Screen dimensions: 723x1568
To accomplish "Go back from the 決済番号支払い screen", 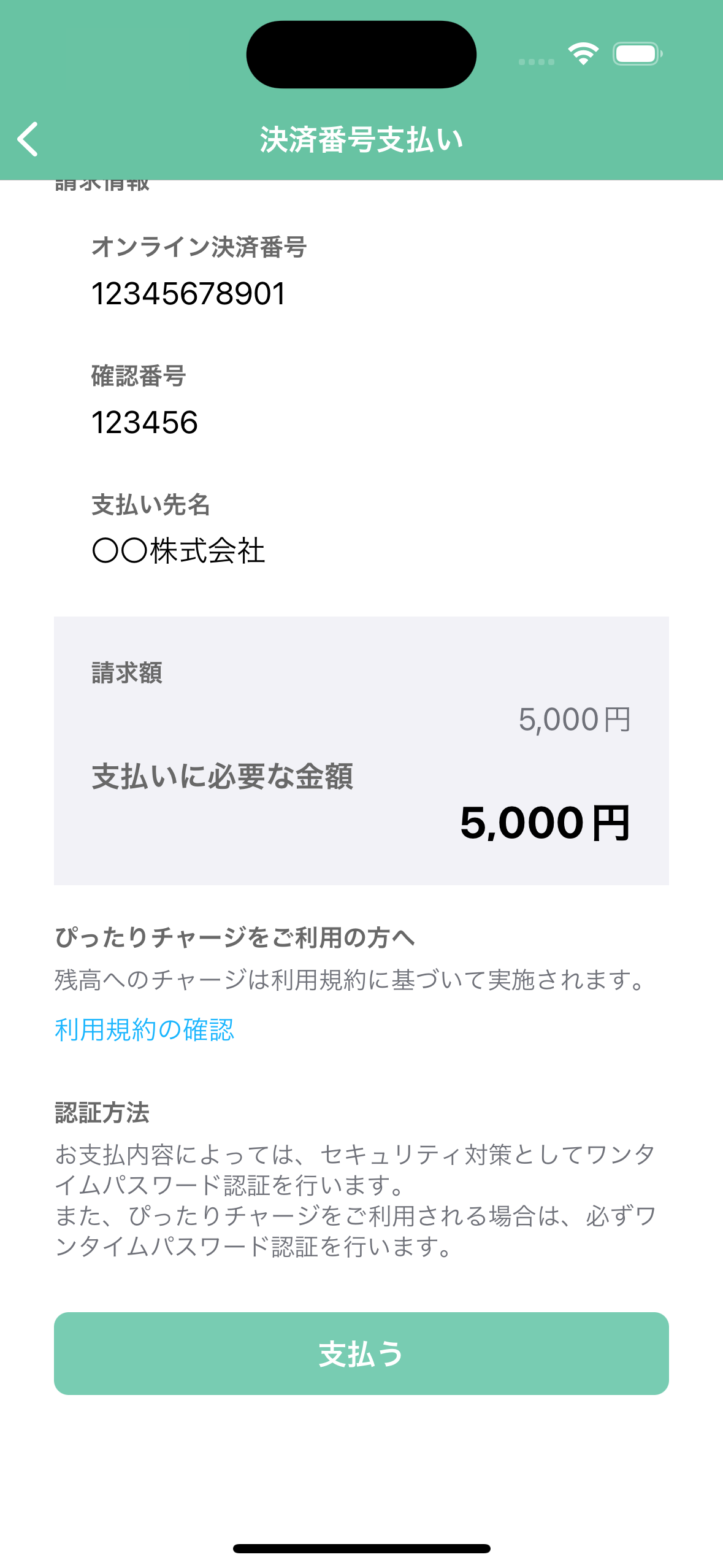I will (28, 139).
